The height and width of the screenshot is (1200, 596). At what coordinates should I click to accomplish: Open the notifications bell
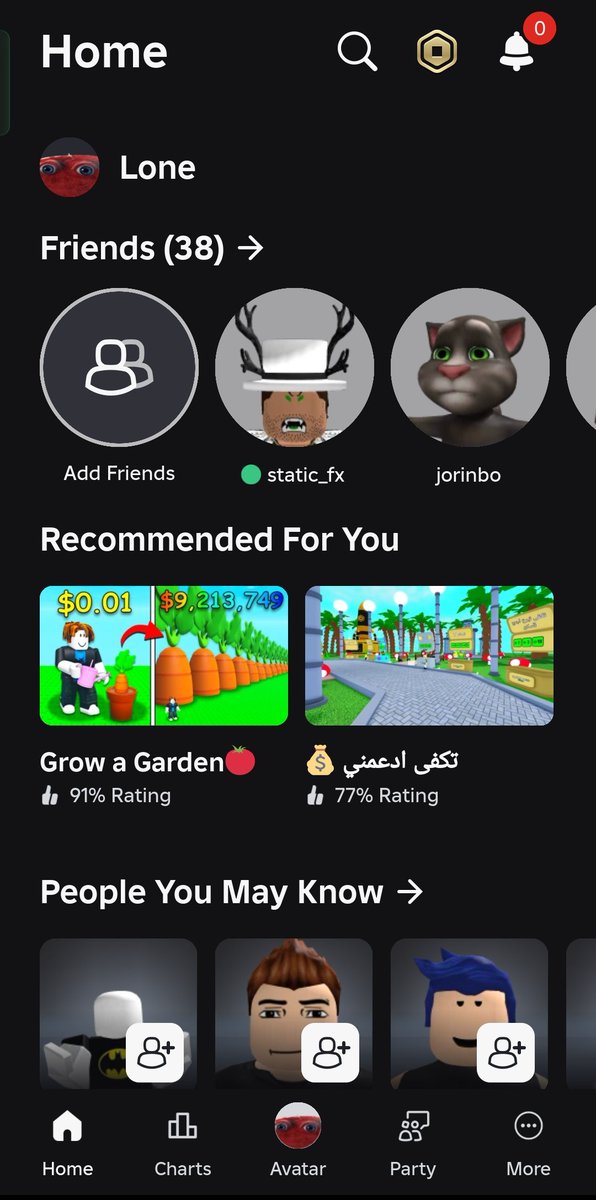(517, 50)
